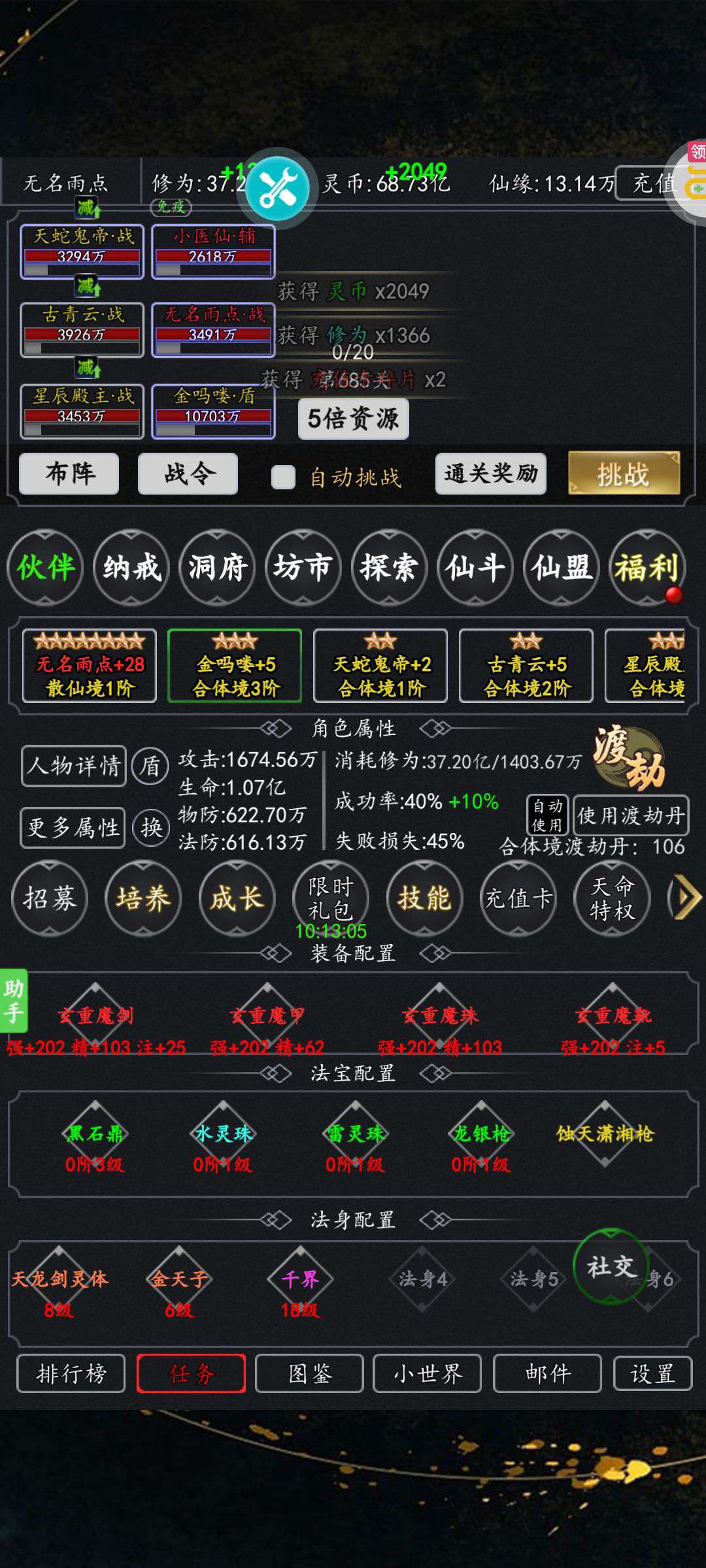Tap the gold 挑战 challenge button
The image size is (706, 1568).
[x=624, y=473]
